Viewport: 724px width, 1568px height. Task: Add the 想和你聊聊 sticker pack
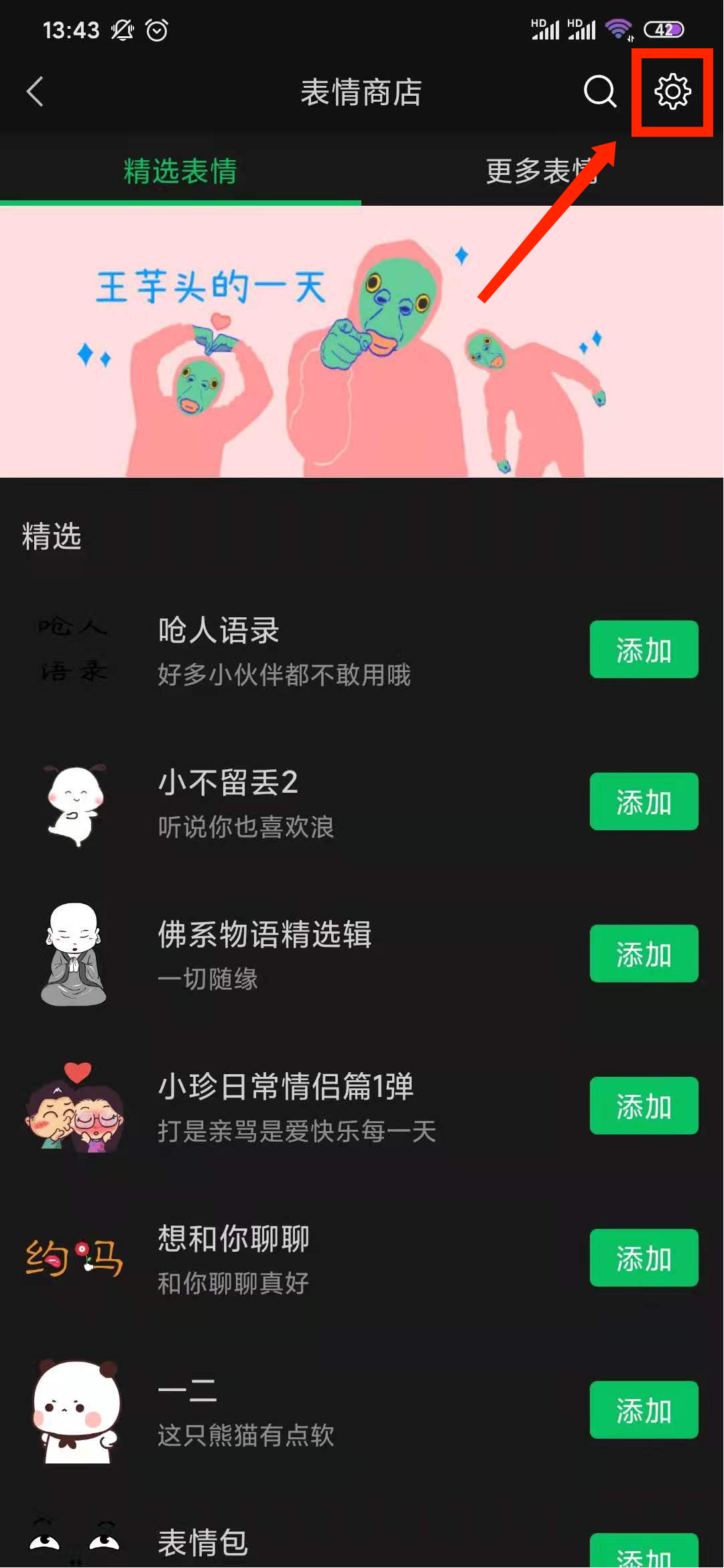point(644,1258)
